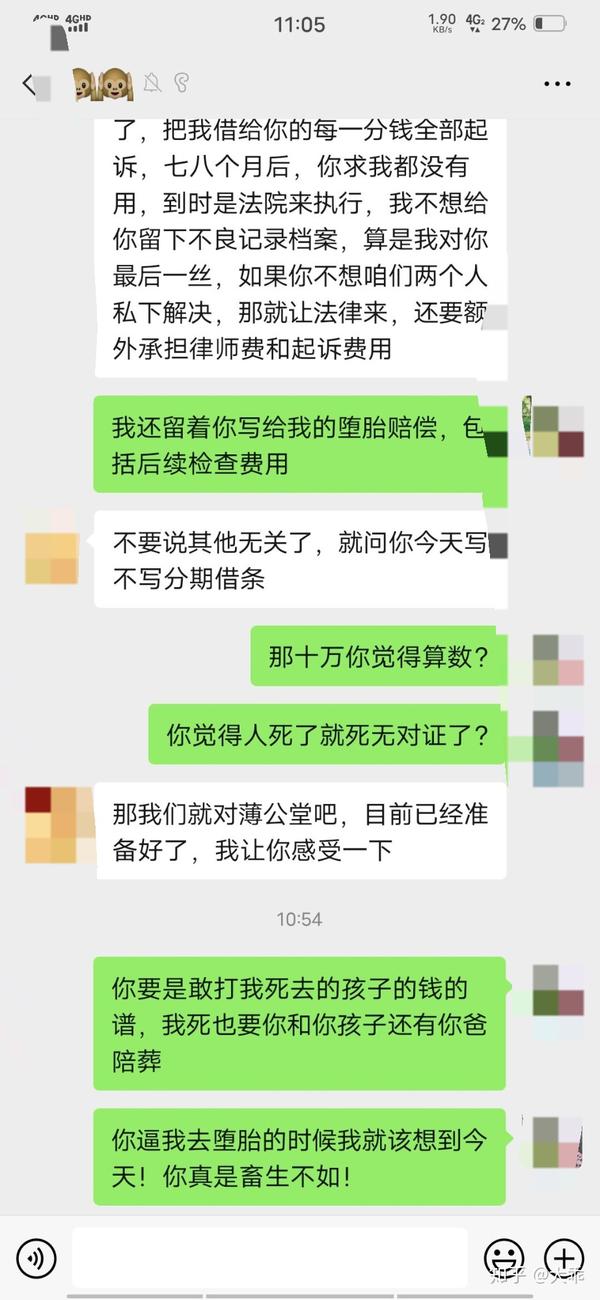
Task: Open avatar beside '那我们就对薄公堂吧' message
Action: 52,824
